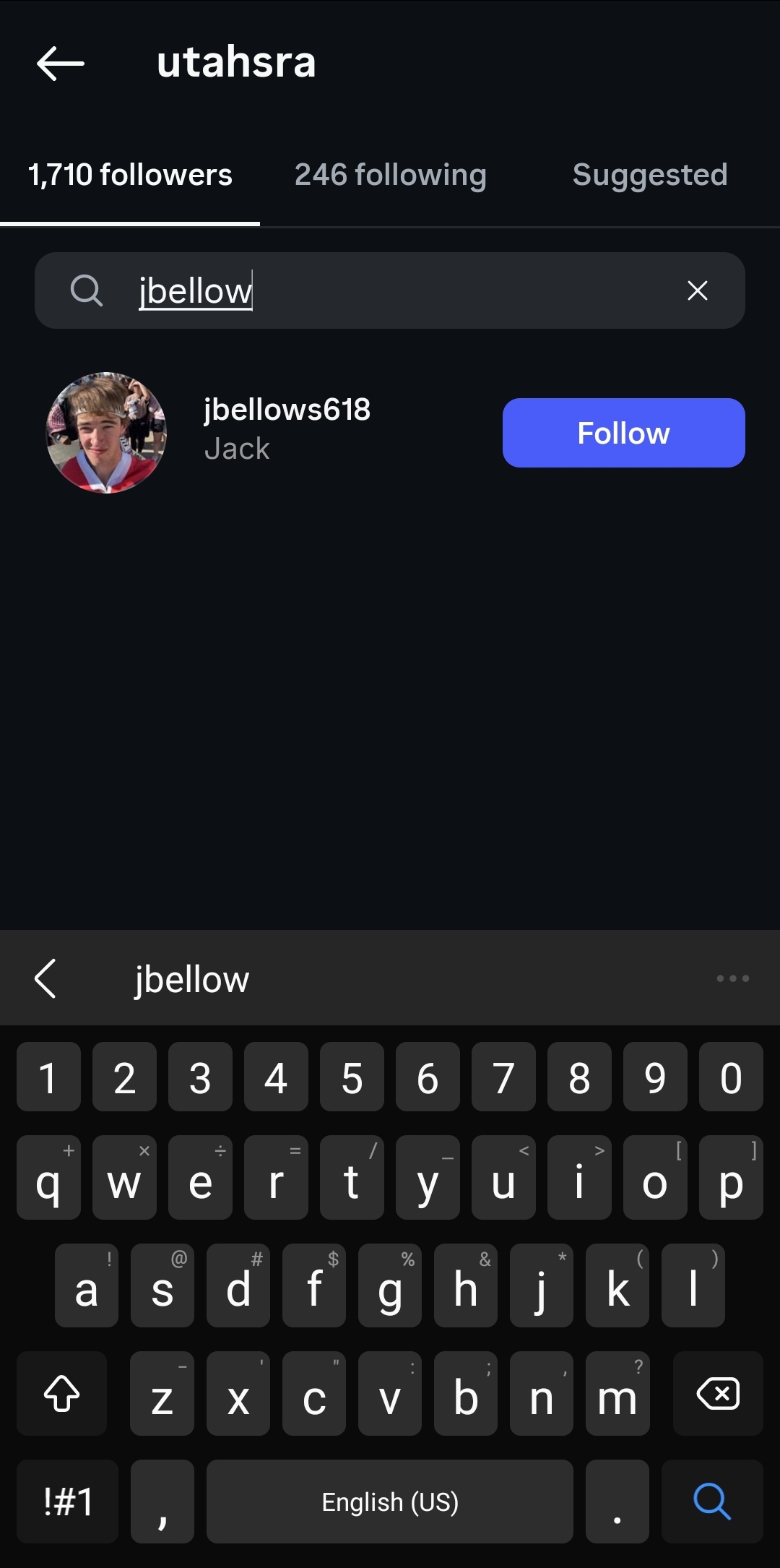This screenshot has width=780, height=1568.
Task: Follow jbellows618
Action: (624, 433)
